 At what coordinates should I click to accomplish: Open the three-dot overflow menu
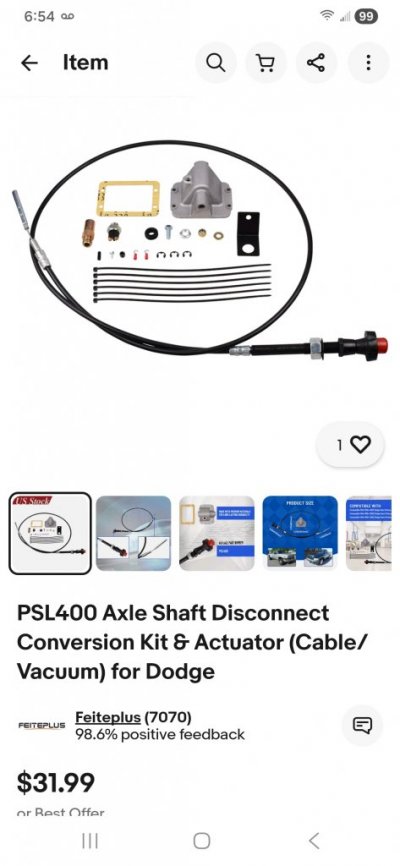pos(368,63)
